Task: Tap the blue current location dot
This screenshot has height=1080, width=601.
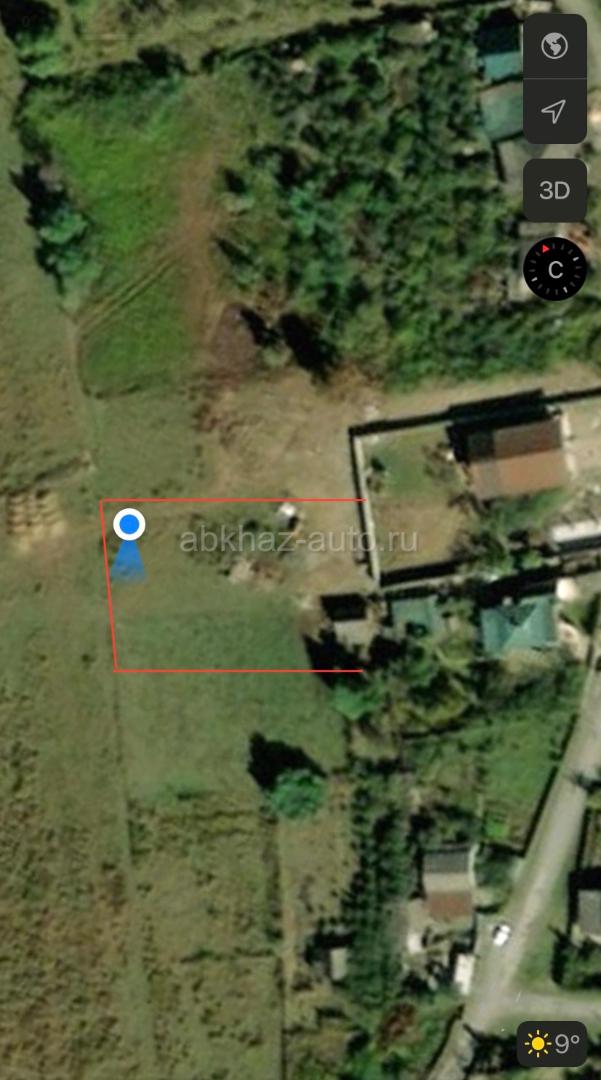Action: point(129,525)
